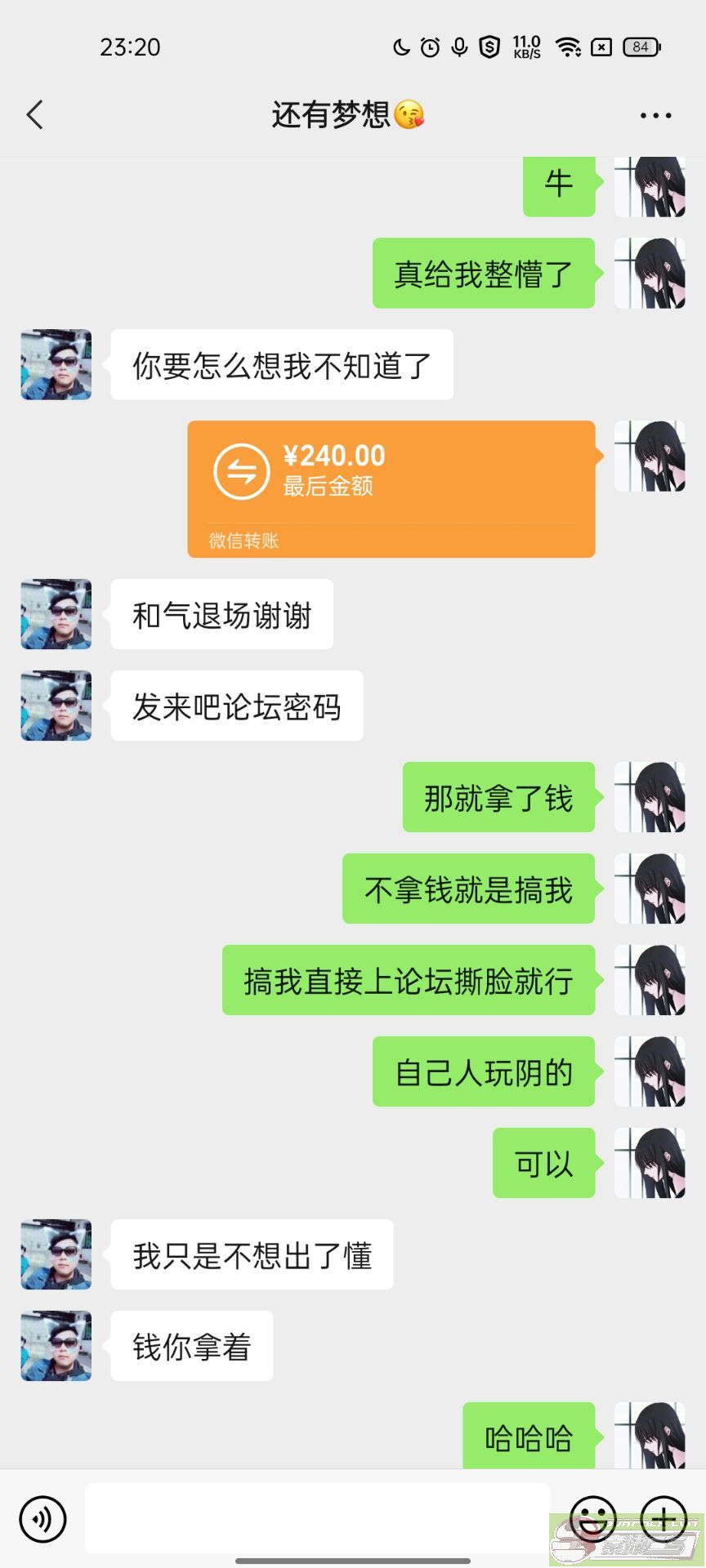This screenshot has height=1568, width=706.
Task: Focus the message text field
Action: point(318,1518)
